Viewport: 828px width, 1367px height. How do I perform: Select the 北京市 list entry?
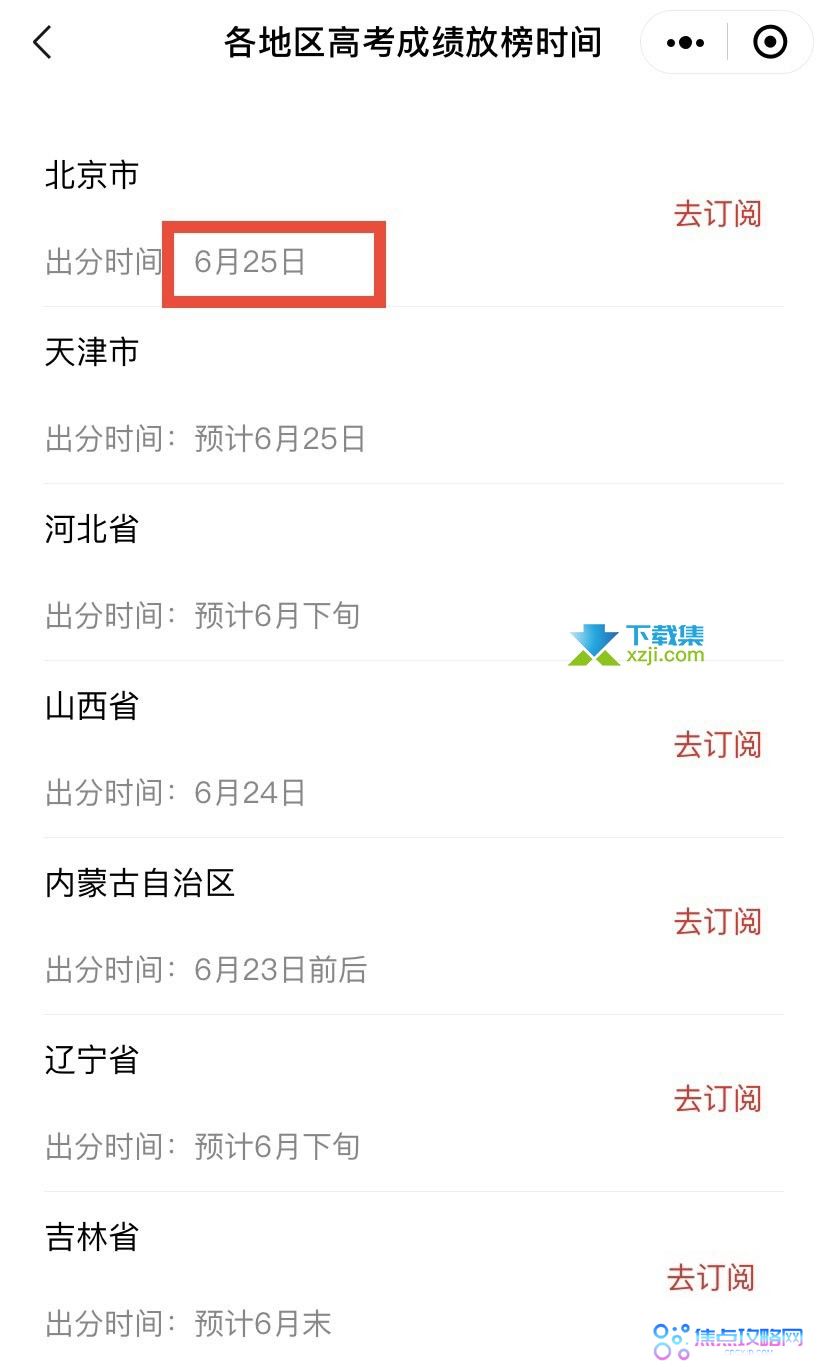tap(91, 175)
